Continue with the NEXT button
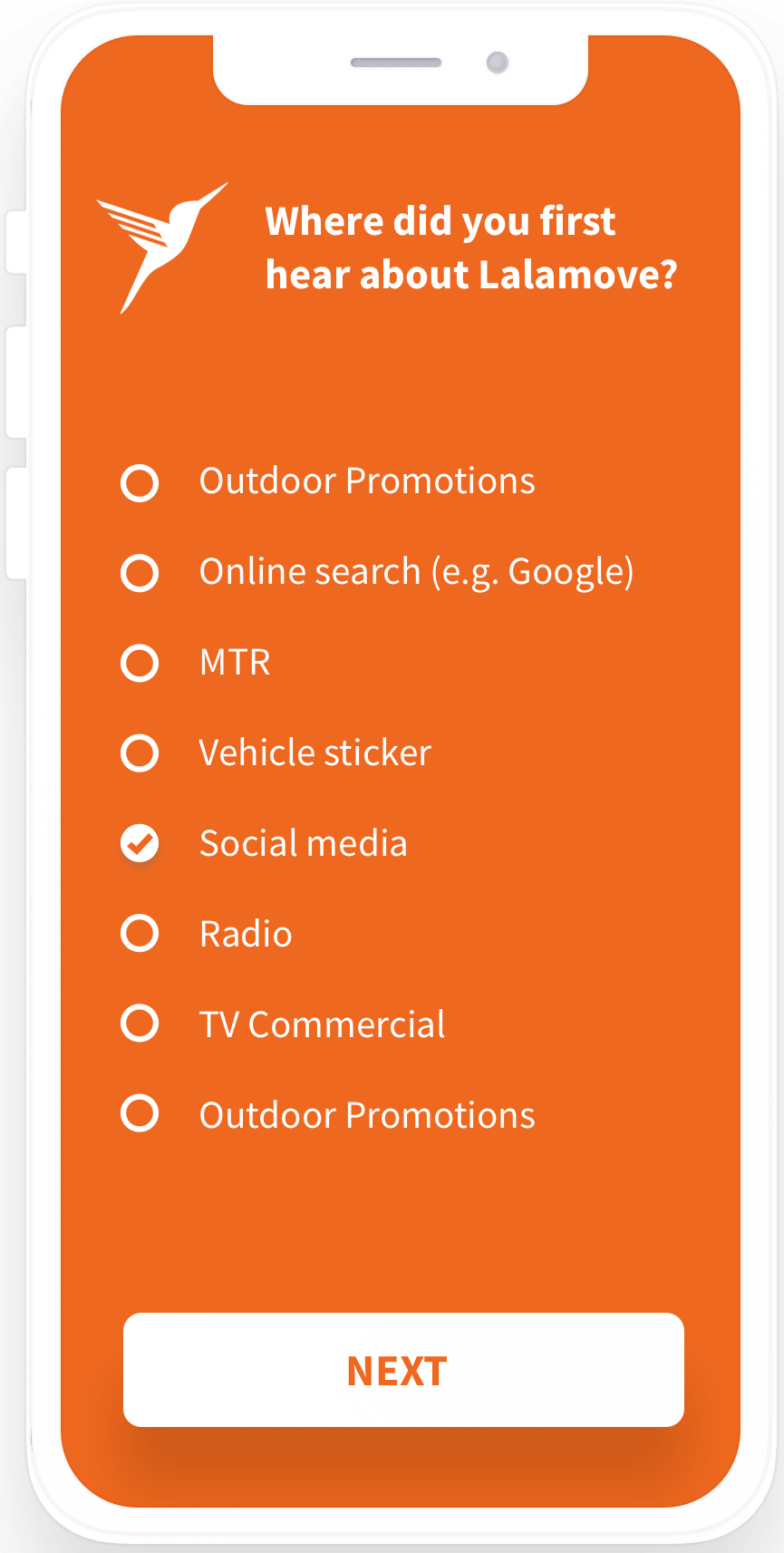 click(x=403, y=1370)
